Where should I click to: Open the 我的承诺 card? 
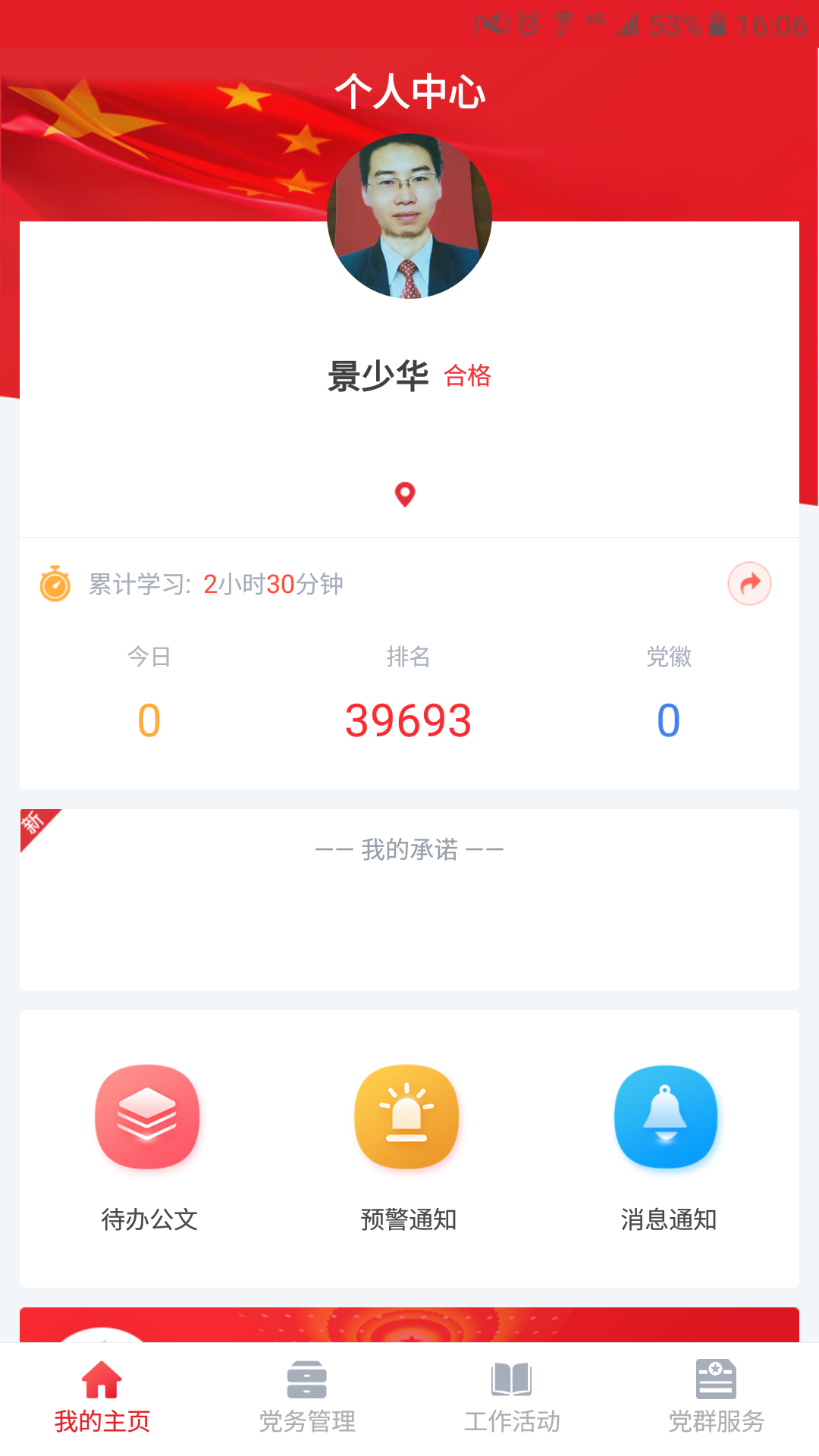point(409,899)
